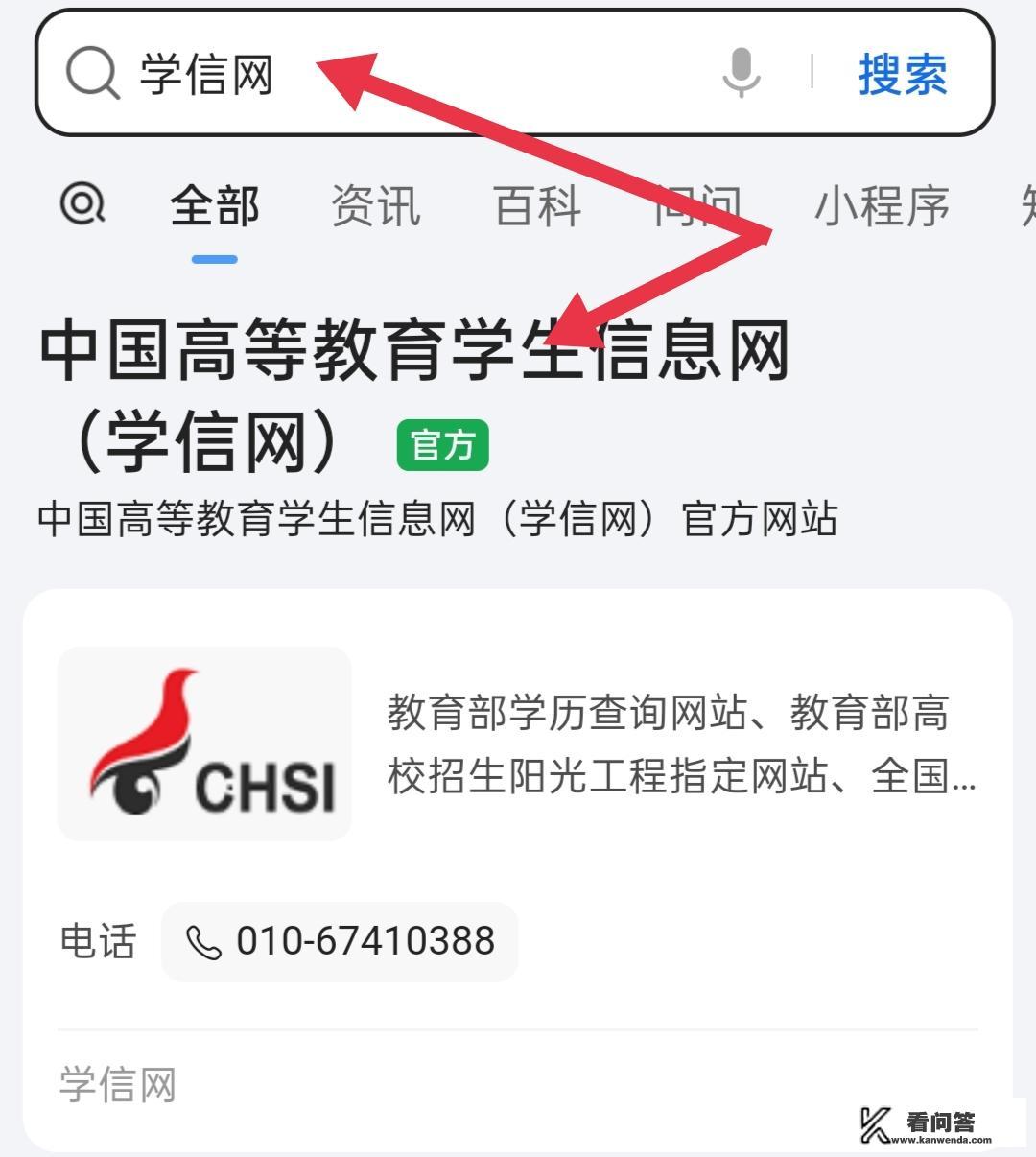Click the 学信网 text at the bottom

tap(117, 1082)
